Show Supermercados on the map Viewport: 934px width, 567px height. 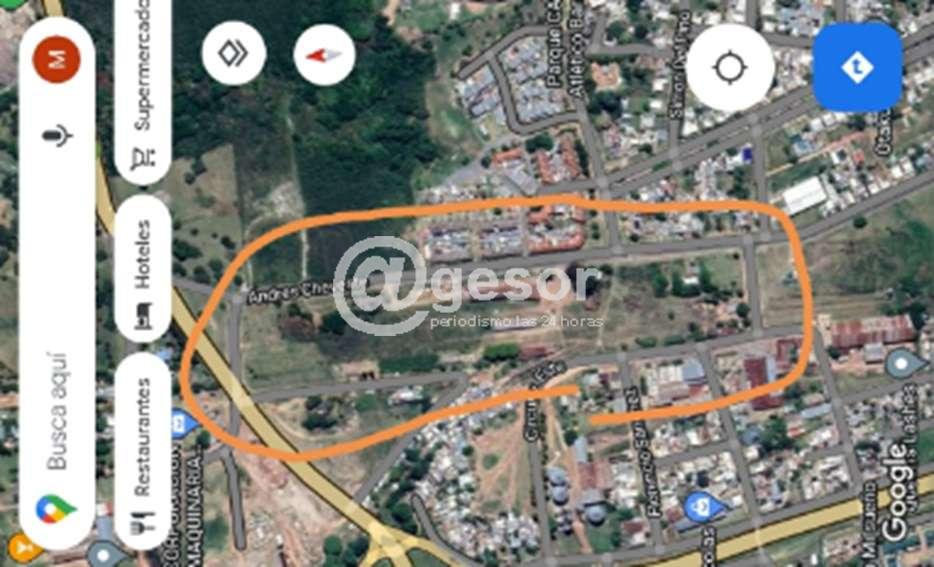[x=143, y=92]
